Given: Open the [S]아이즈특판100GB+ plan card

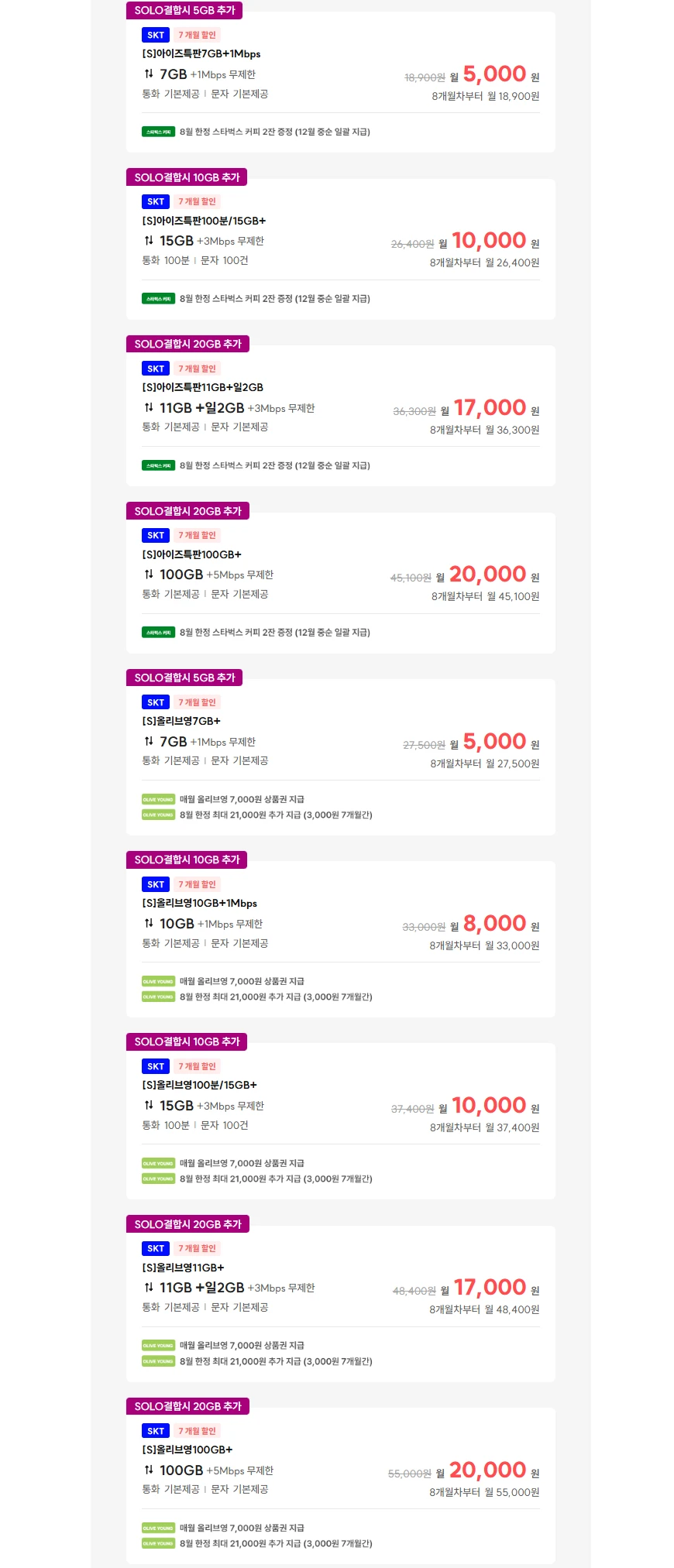Looking at the screenshot, I should pos(341,582).
